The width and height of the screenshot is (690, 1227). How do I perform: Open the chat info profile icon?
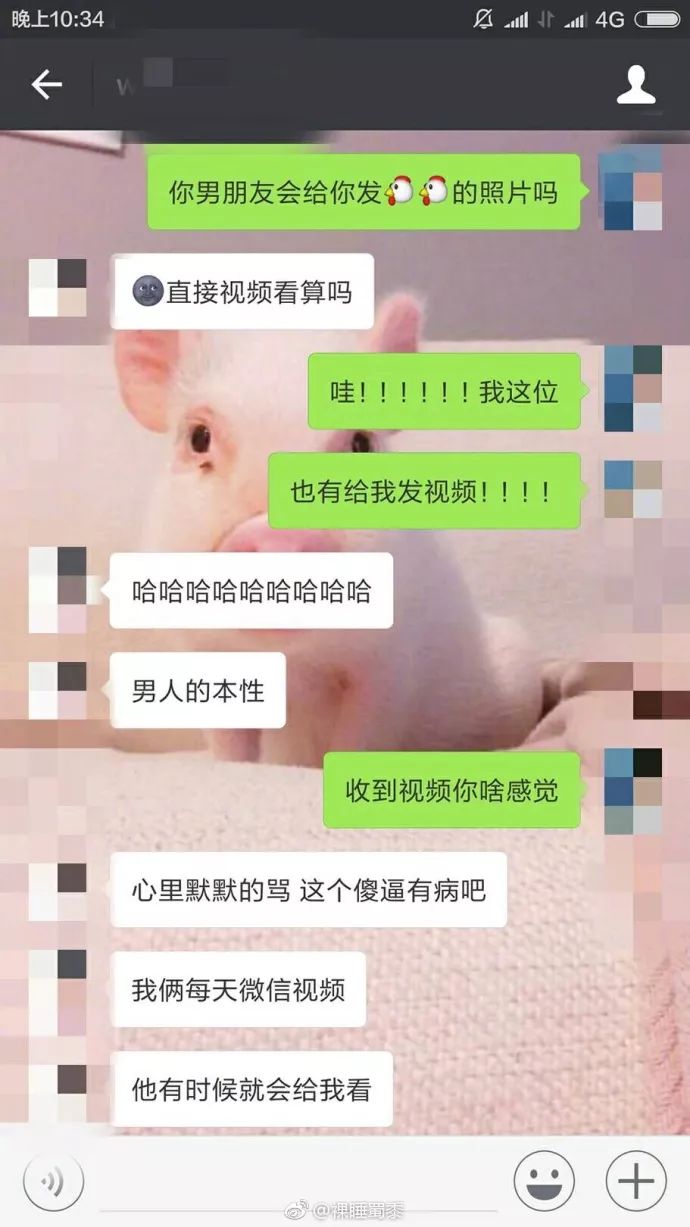[635, 85]
